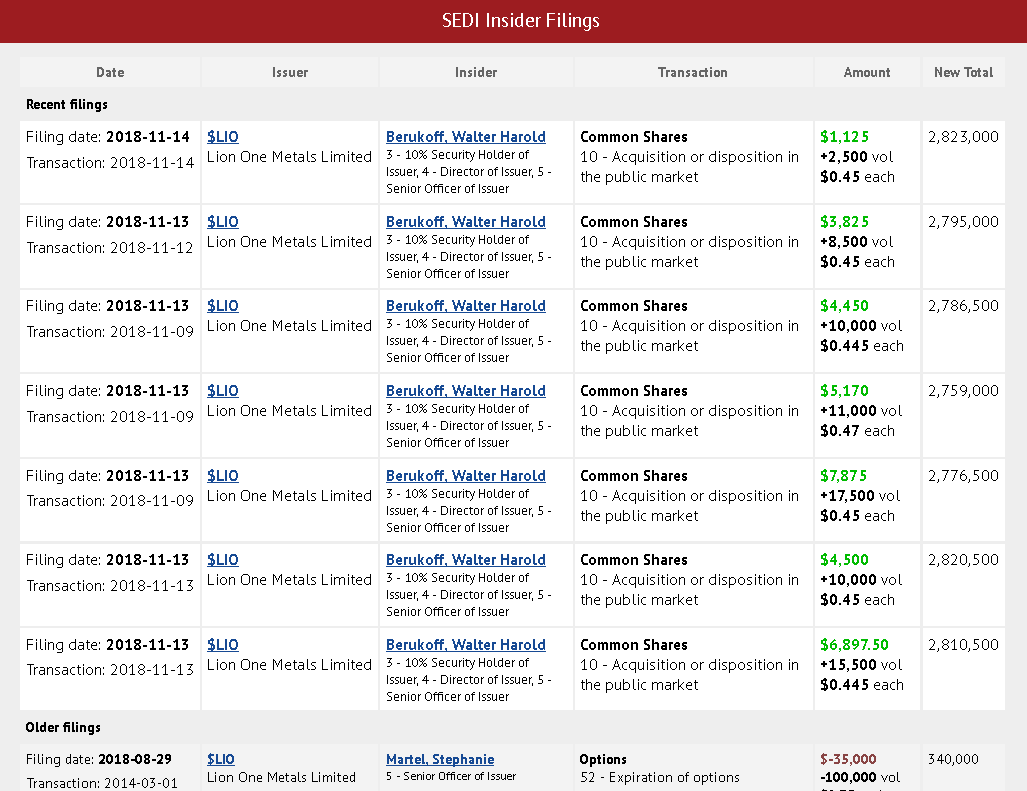
Task: View Berukoff insider in the 2,786,500 total row
Action: pyautogui.click(x=465, y=306)
